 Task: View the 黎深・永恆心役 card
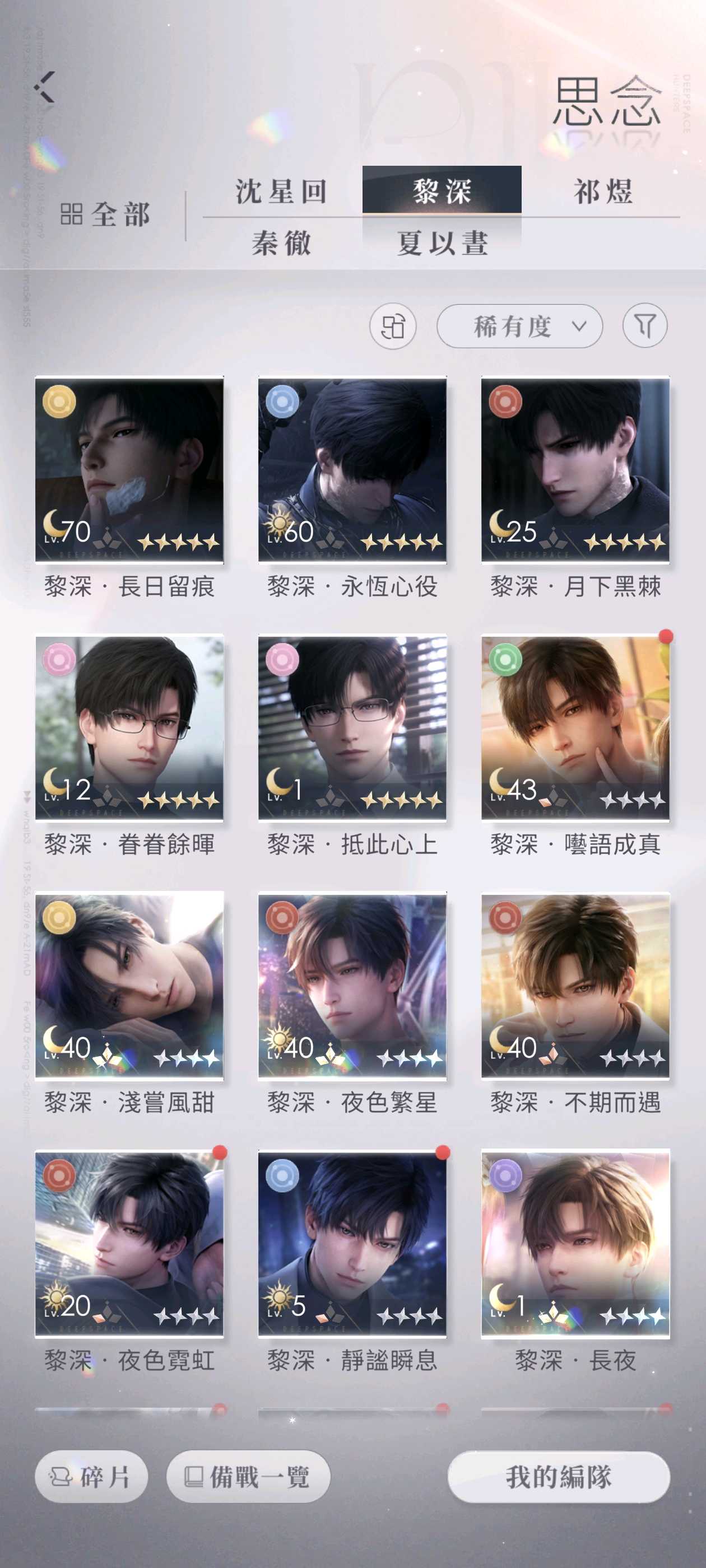click(352, 470)
